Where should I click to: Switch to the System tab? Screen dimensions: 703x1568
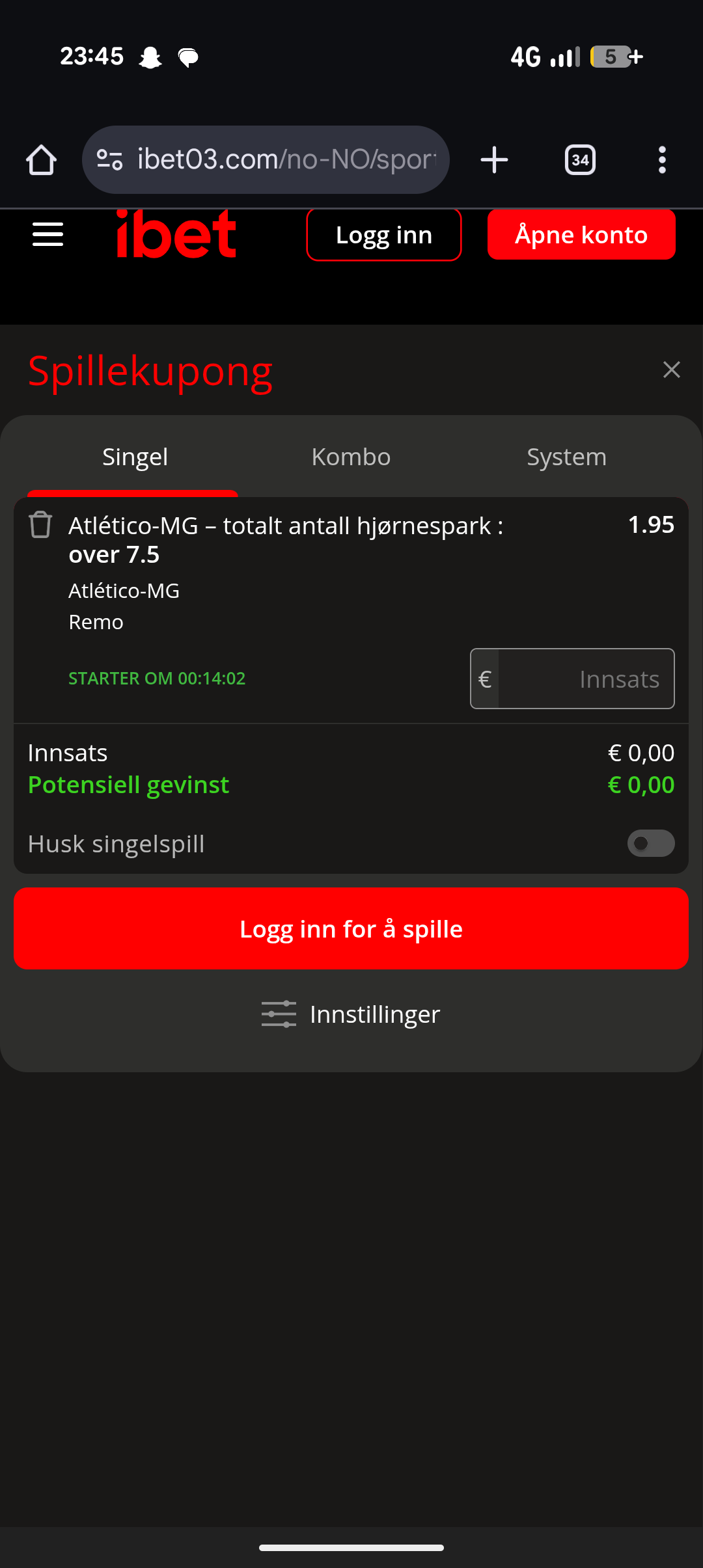click(566, 457)
